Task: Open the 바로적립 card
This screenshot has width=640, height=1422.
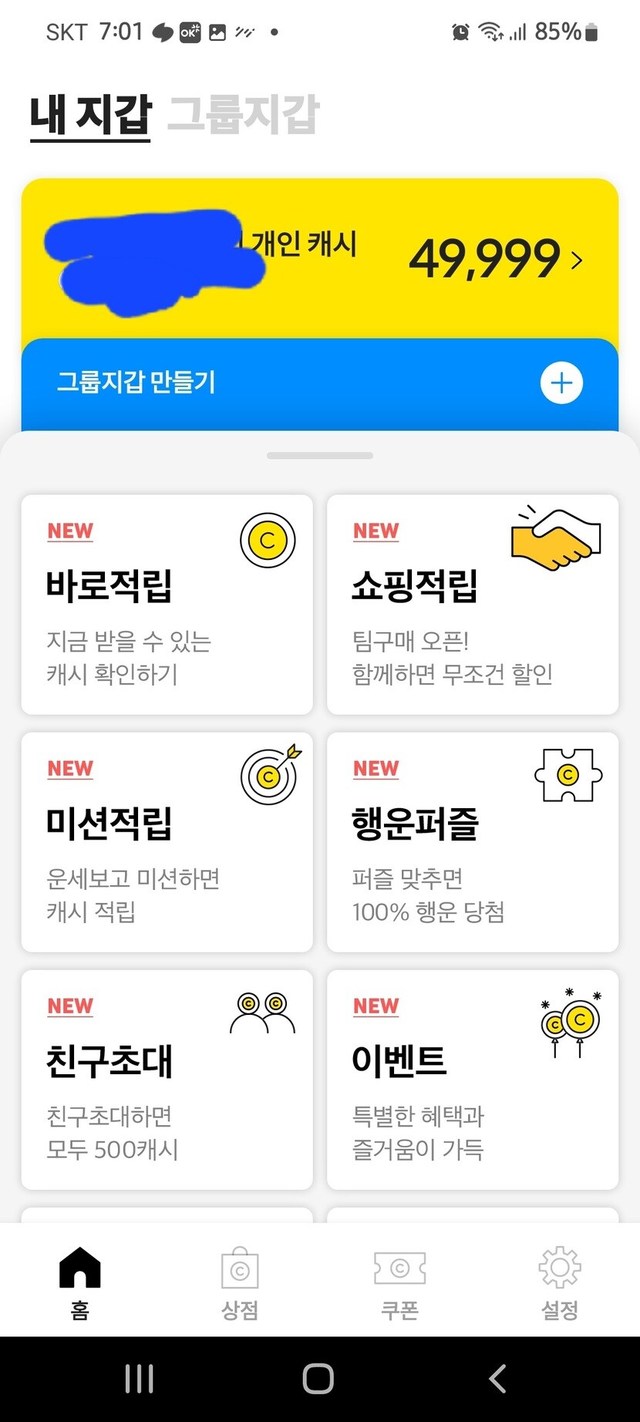Action: tap(166, 604)
